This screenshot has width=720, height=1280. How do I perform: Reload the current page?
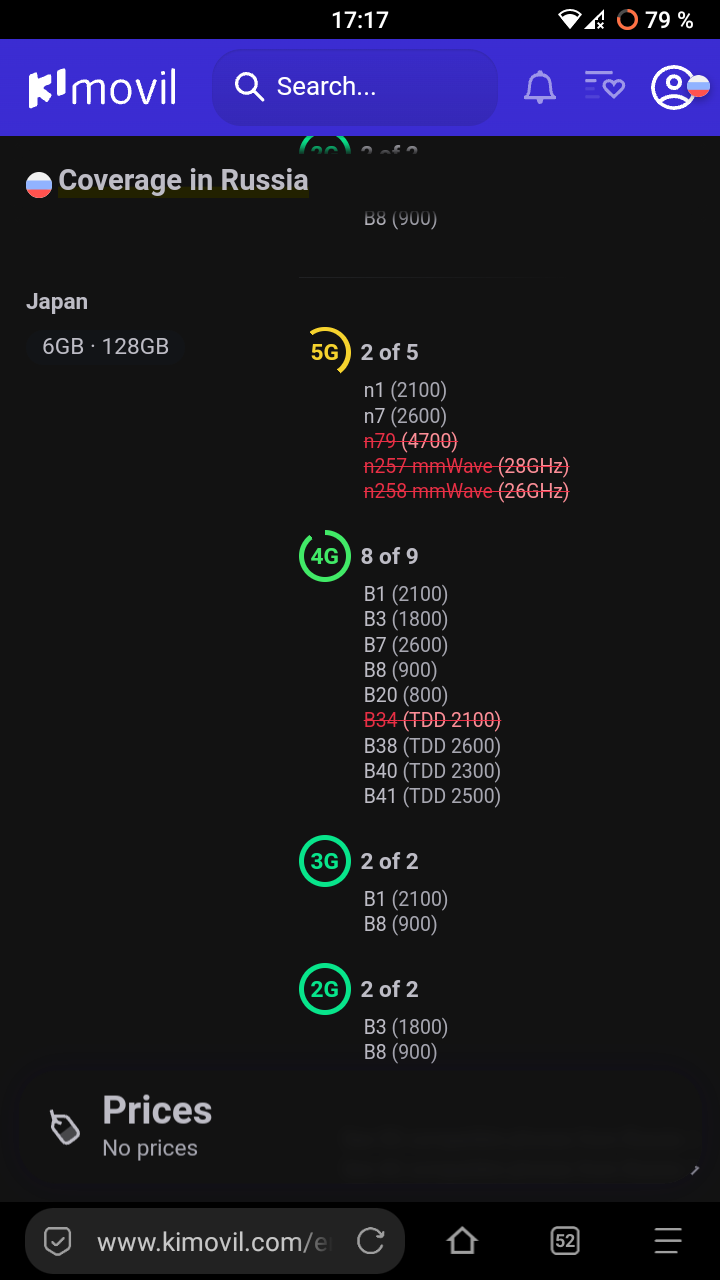pos(371,1242)
